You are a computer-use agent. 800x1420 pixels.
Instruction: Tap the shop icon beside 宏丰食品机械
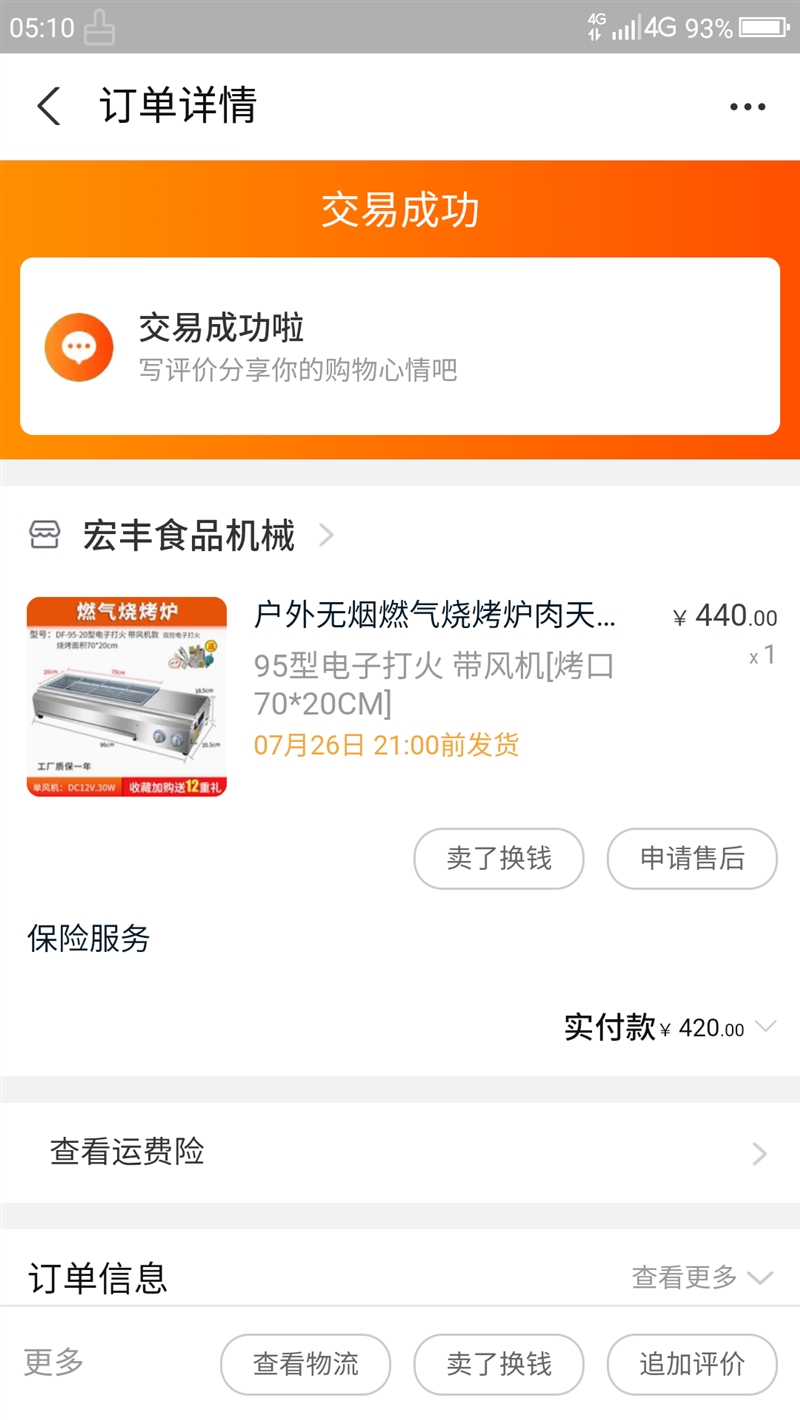pos(44,536)
